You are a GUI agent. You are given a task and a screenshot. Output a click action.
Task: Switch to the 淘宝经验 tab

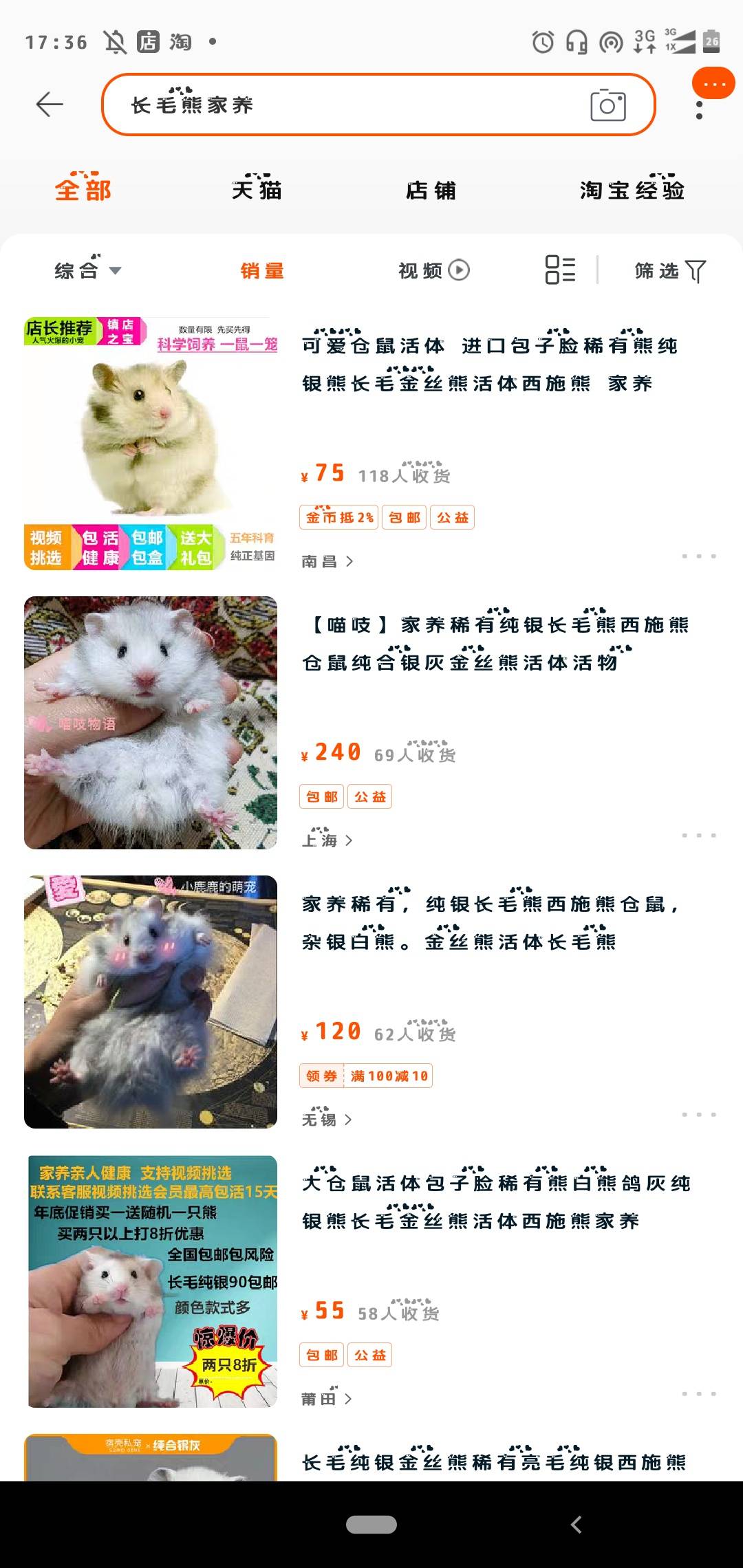(632, 190)
